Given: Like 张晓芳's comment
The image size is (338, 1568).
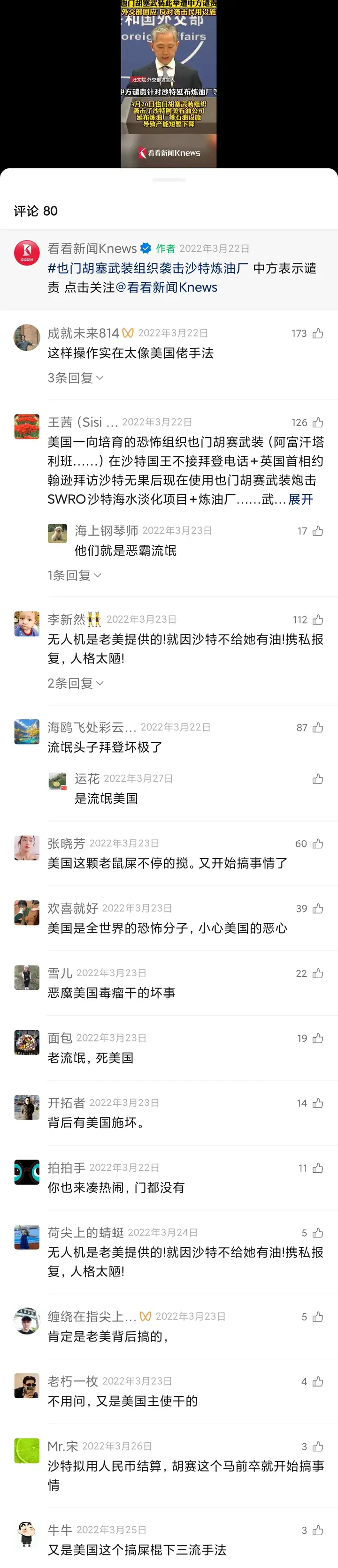Looking at the screenshot, I should pyautogui.click(x=317, y=844).
